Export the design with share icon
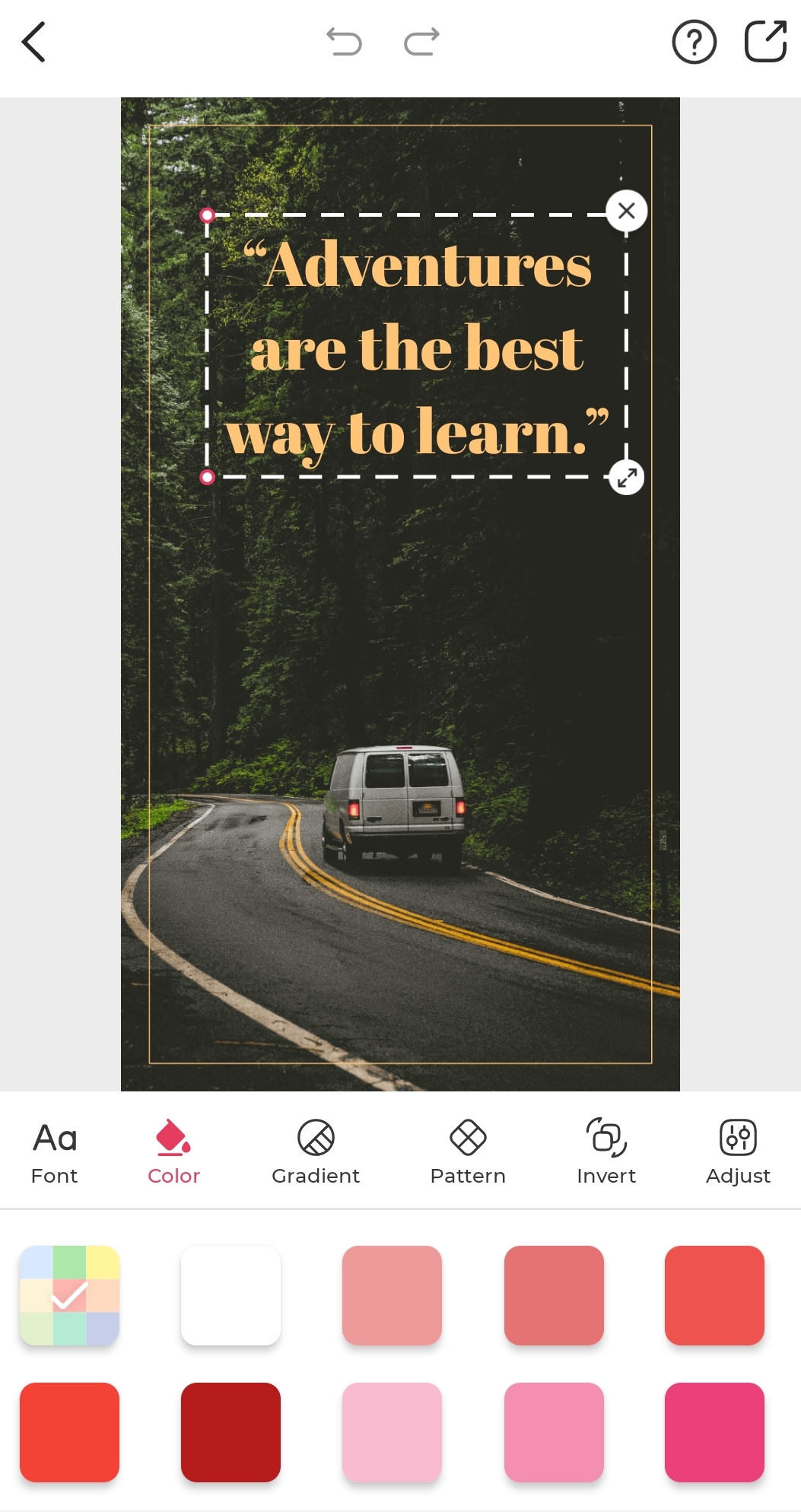Viewport: 801px width, 1512px height. click(764, 42)
